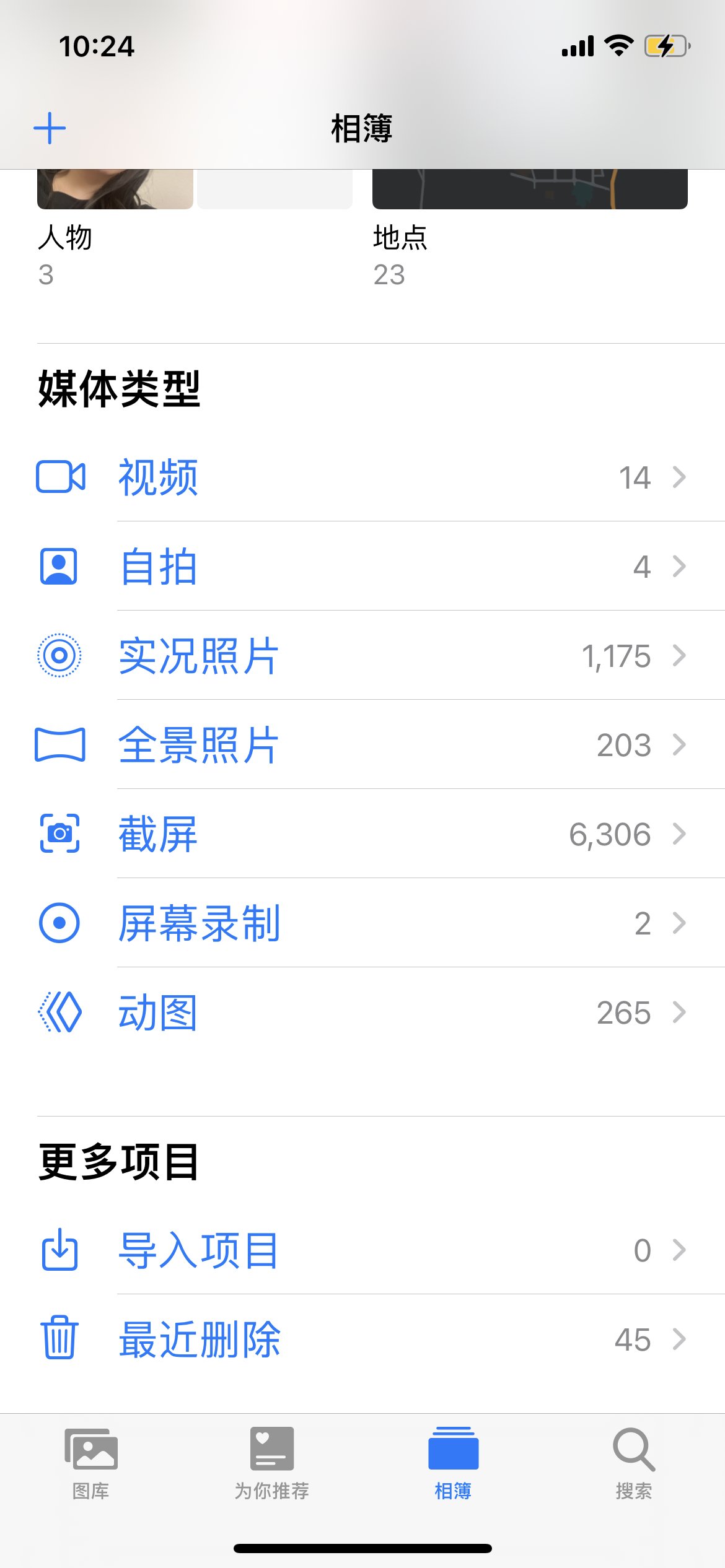This screenshot has height=1568, width=725.
Task: Switch to the 为你推荐 (For You) tab
Action: pyautogui.click(x=271, y=1463)
